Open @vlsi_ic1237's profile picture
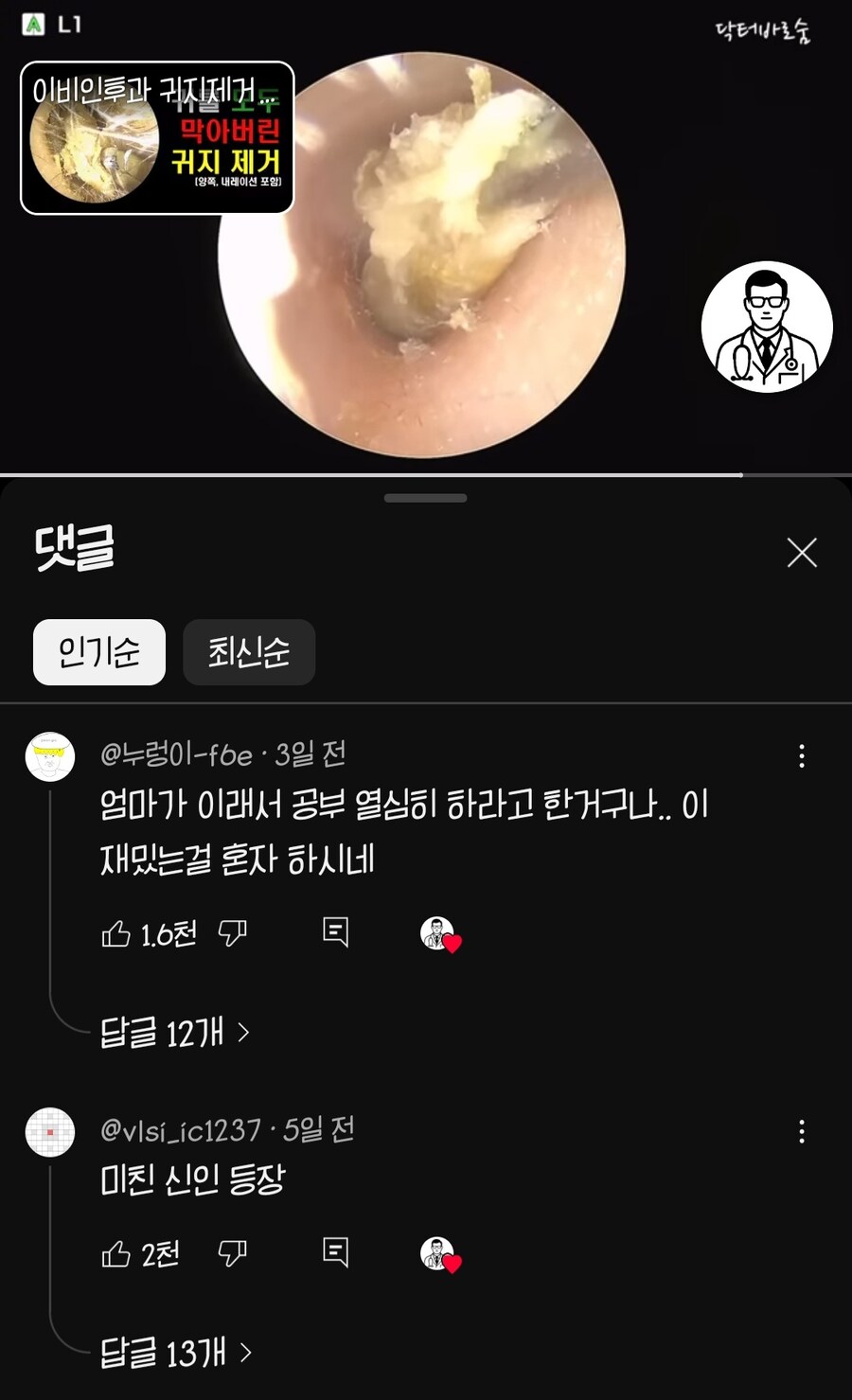This screenshot has width=852, height=1400. point(49,1132)
